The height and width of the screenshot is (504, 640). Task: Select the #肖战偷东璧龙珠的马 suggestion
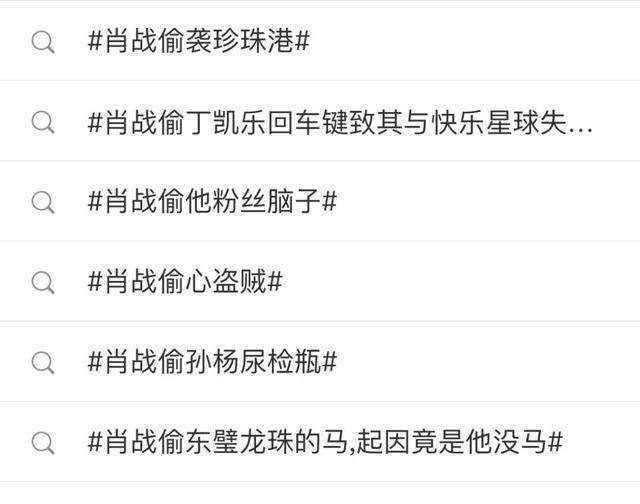(x=327, y=442)
